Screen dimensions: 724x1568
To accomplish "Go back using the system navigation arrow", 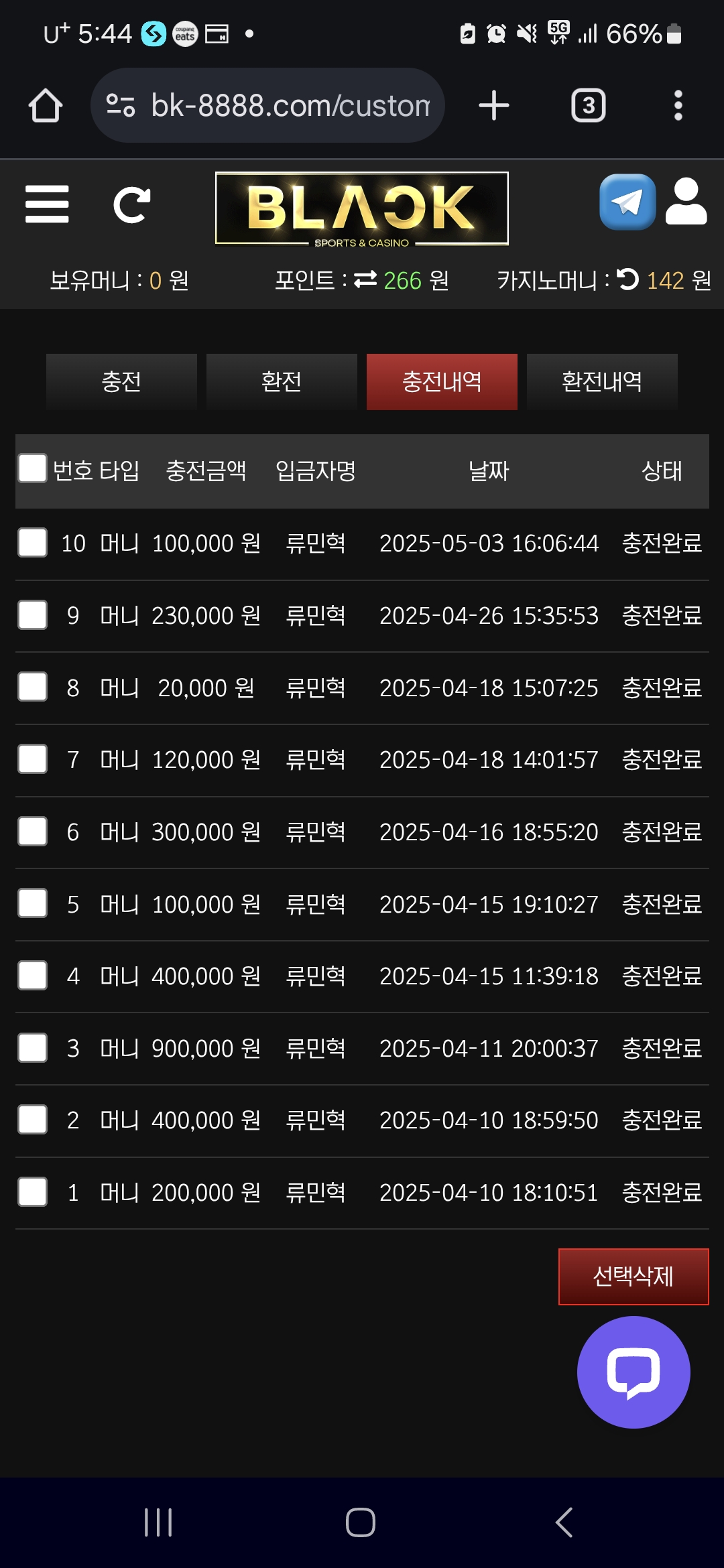I will (x=564, y=1522).
